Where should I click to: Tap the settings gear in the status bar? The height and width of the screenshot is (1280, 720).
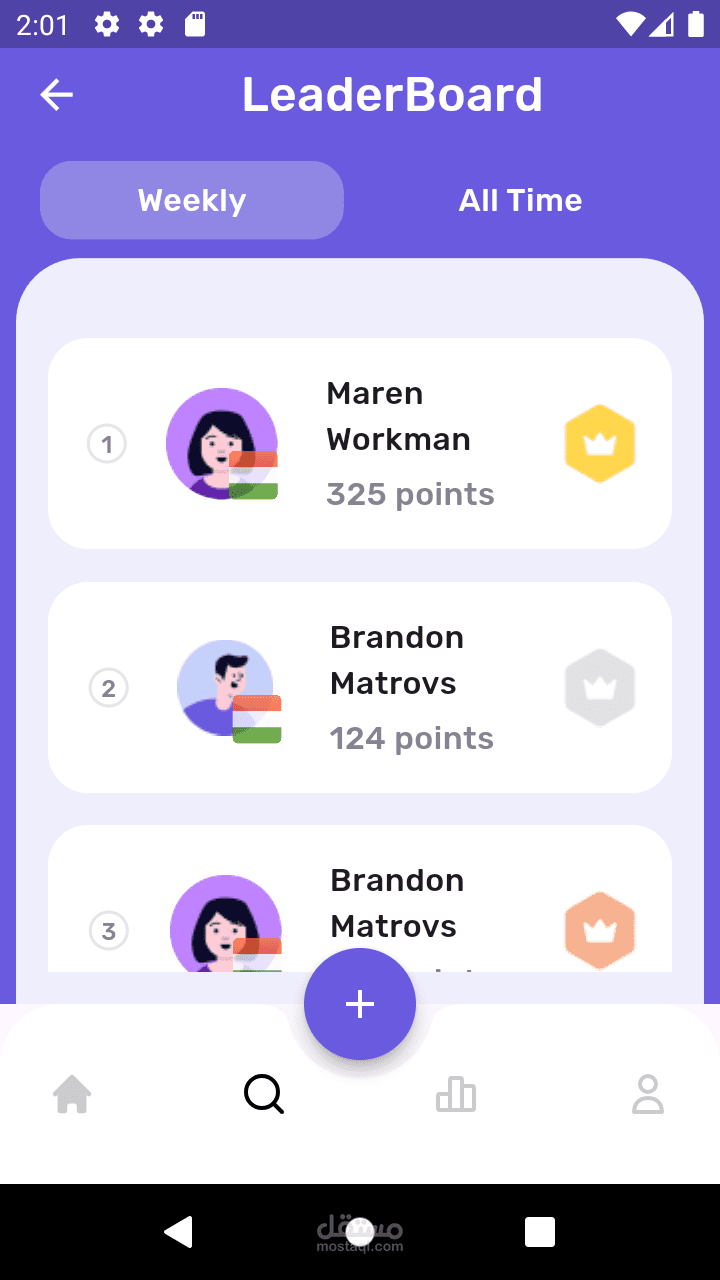[106, 24]
